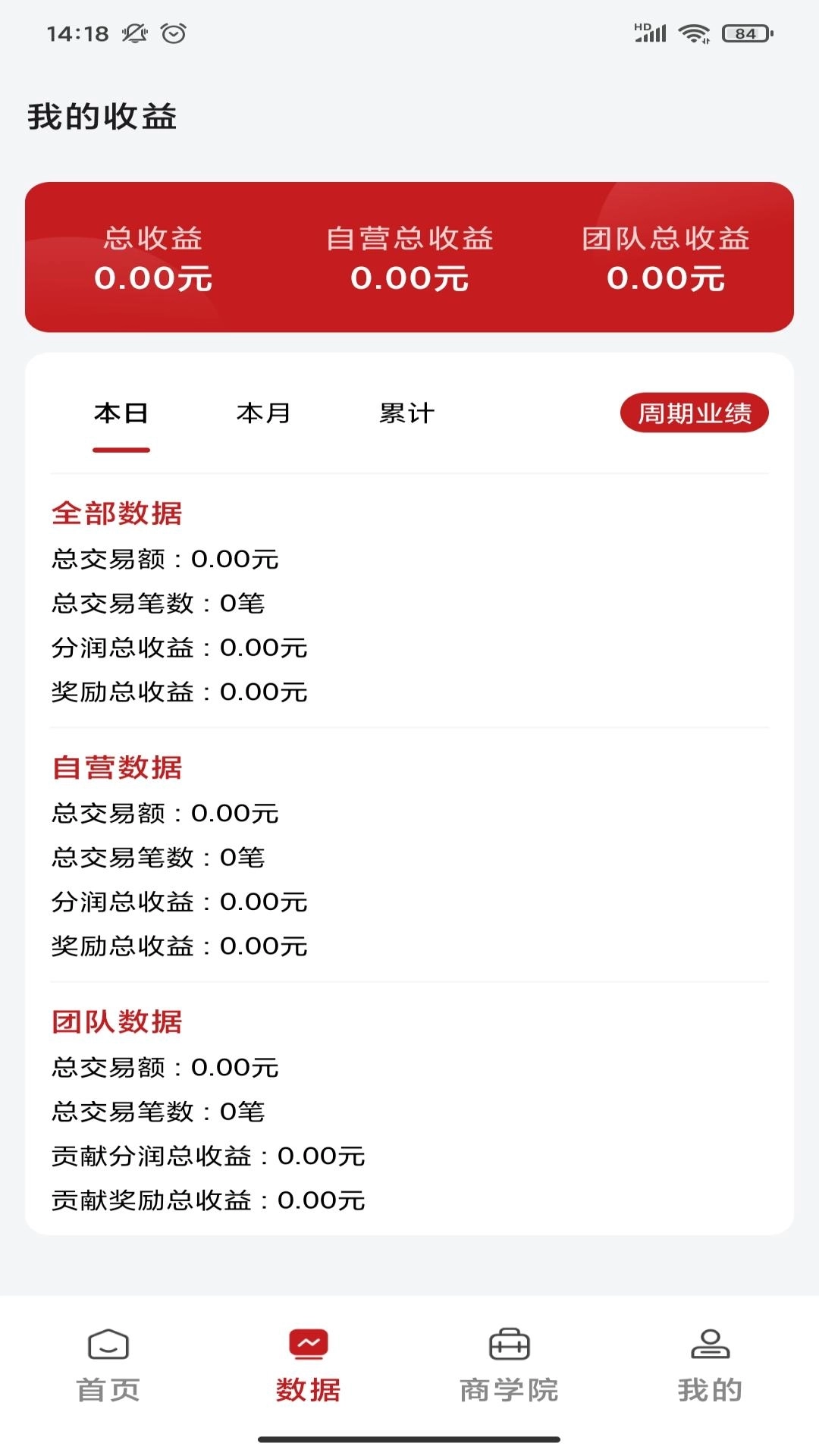
Task: Click the 团队数据 section heading
Action: (x=118, y=1022)
